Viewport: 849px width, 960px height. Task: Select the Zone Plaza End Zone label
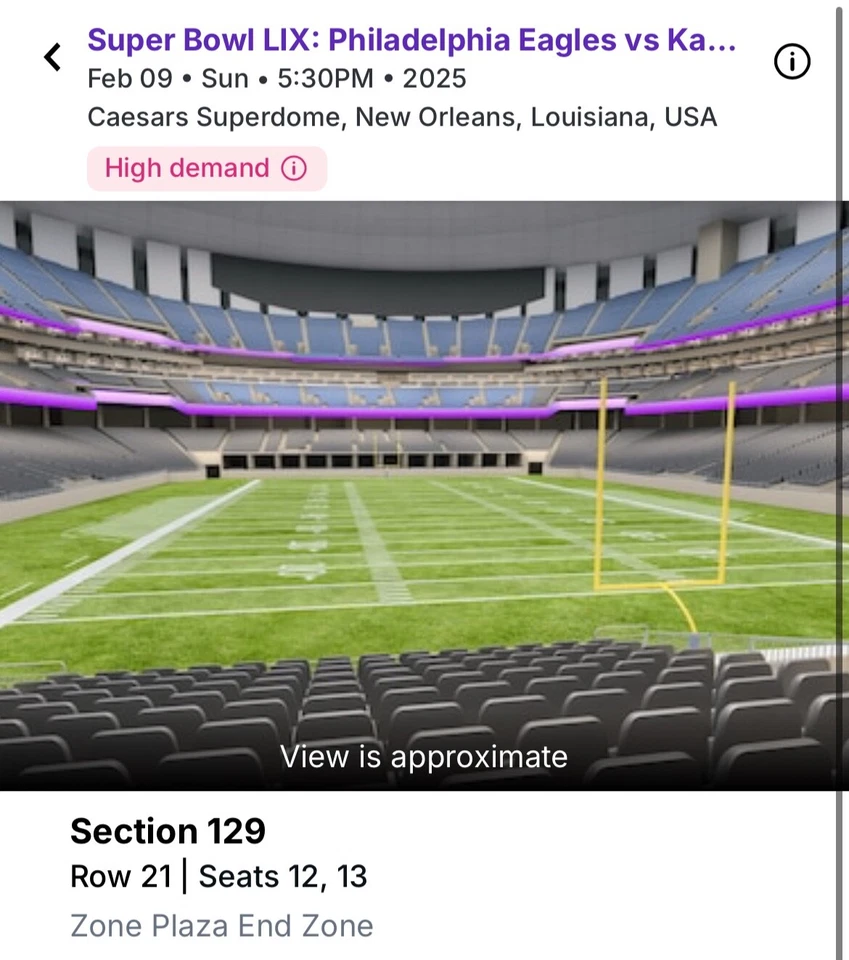[x=221, y=926]
